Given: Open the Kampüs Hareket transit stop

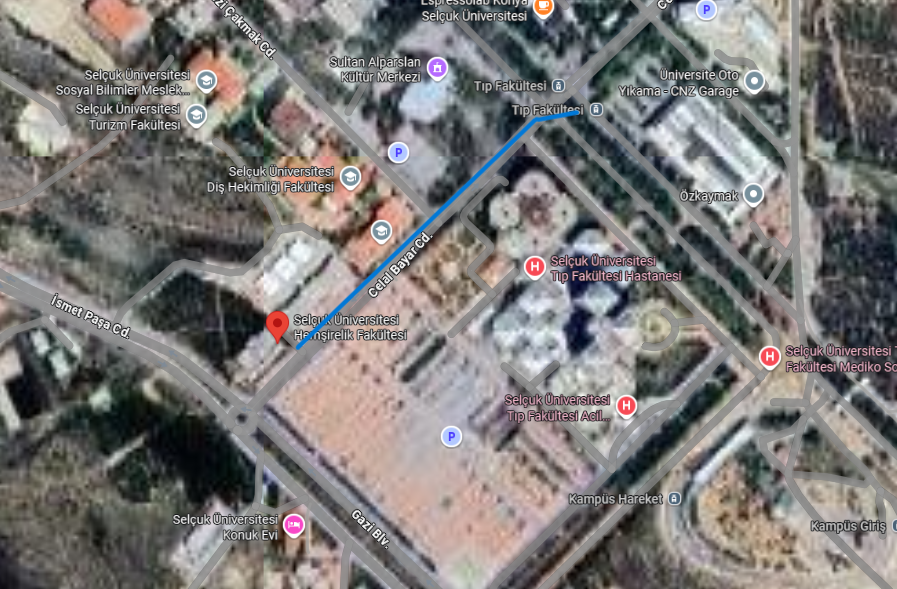Looking at the screenshot, I should coord(675,498).
